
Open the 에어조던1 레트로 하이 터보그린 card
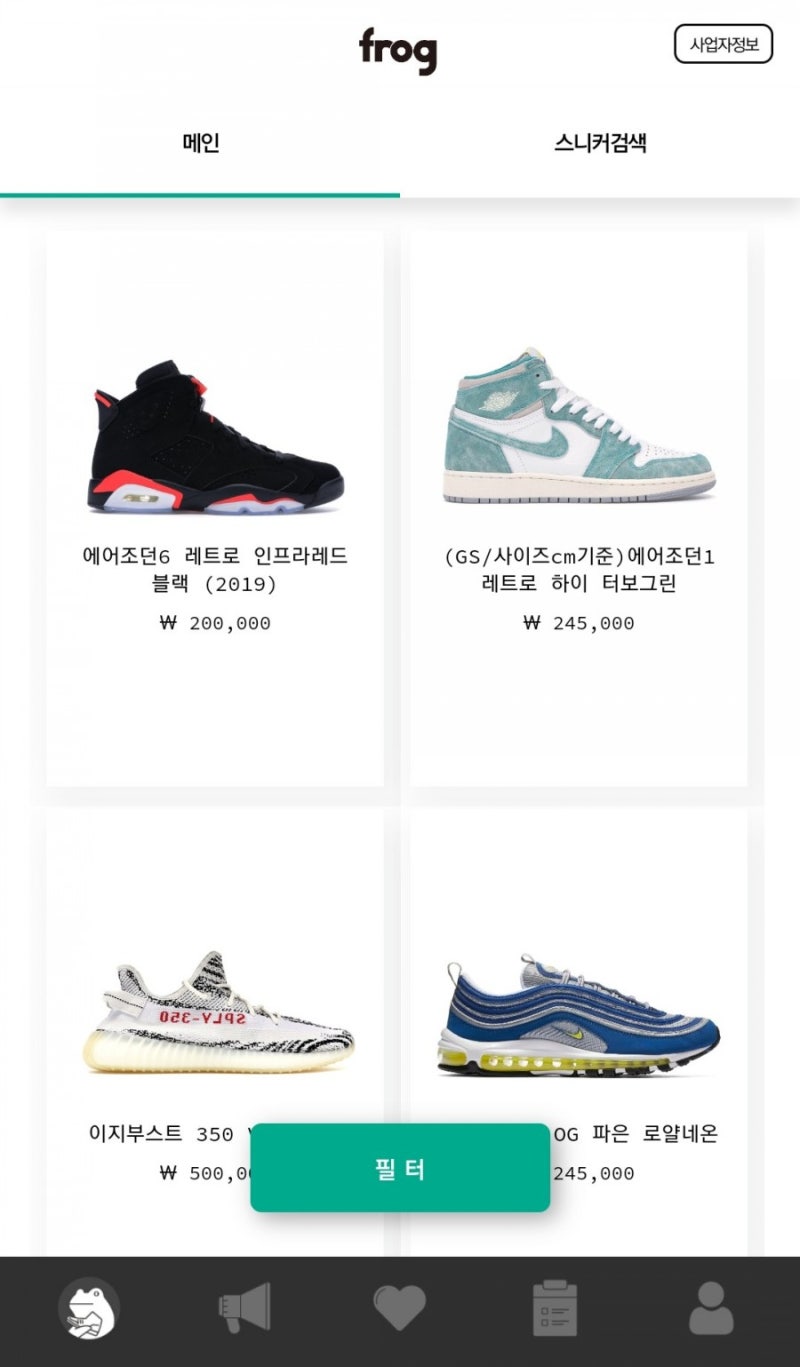(578, 508)
